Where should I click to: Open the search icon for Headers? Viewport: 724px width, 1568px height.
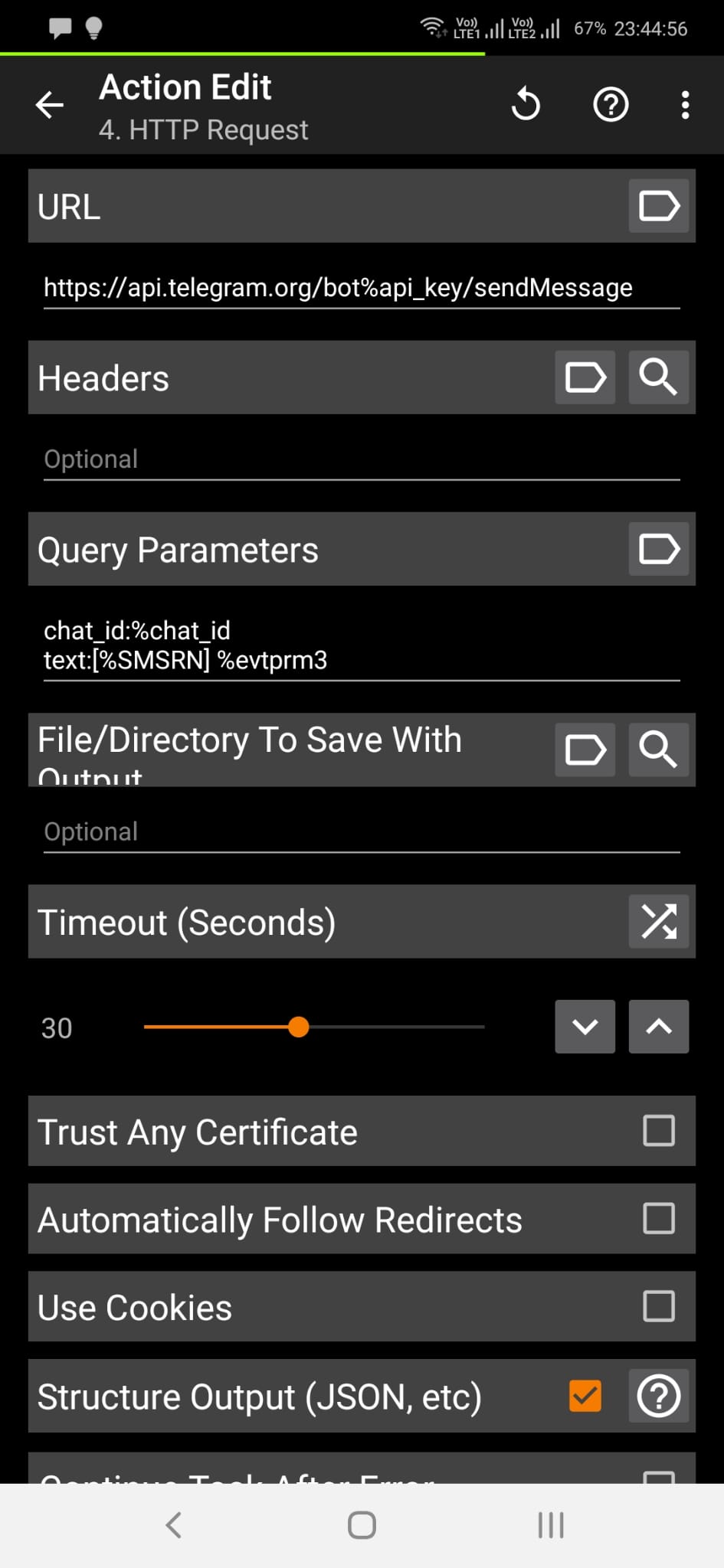(659, 377)
